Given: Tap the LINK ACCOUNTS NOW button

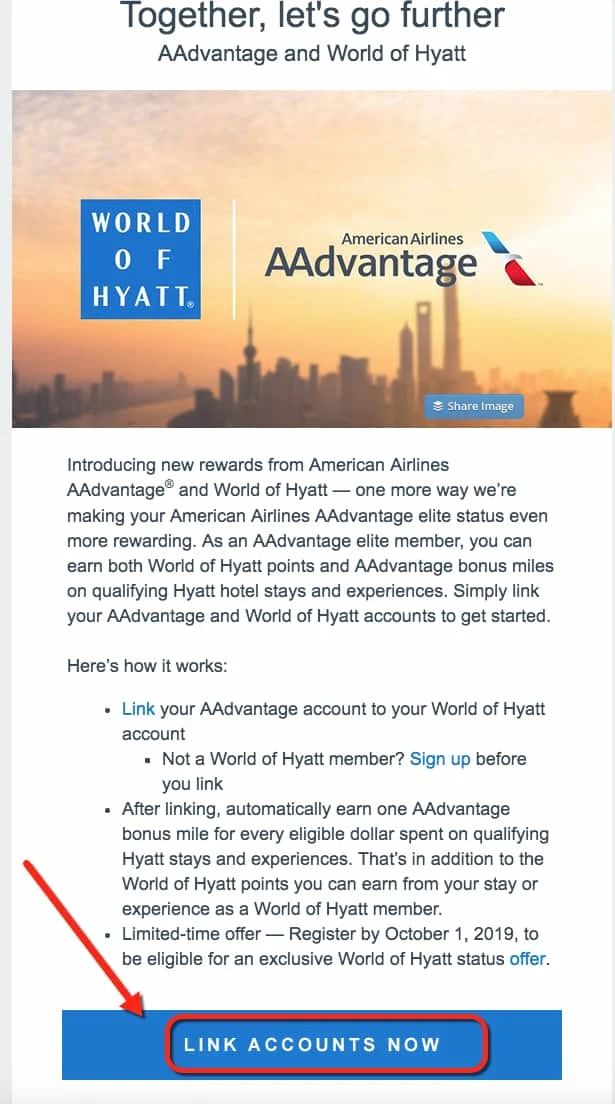Looking at the screenshot, I should (x=312, y=1045).
